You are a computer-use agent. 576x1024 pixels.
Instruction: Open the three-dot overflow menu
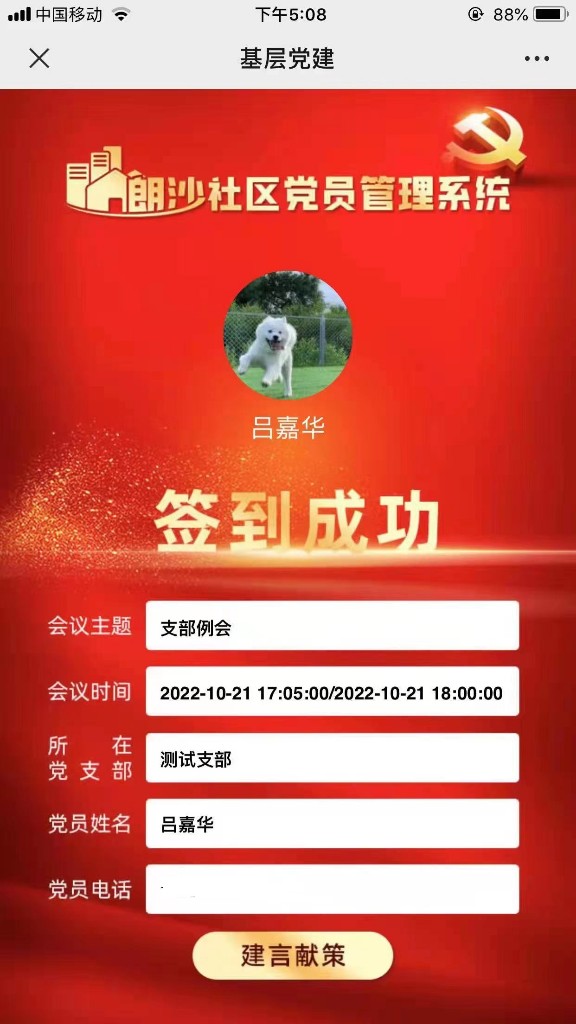pos(537,59)
